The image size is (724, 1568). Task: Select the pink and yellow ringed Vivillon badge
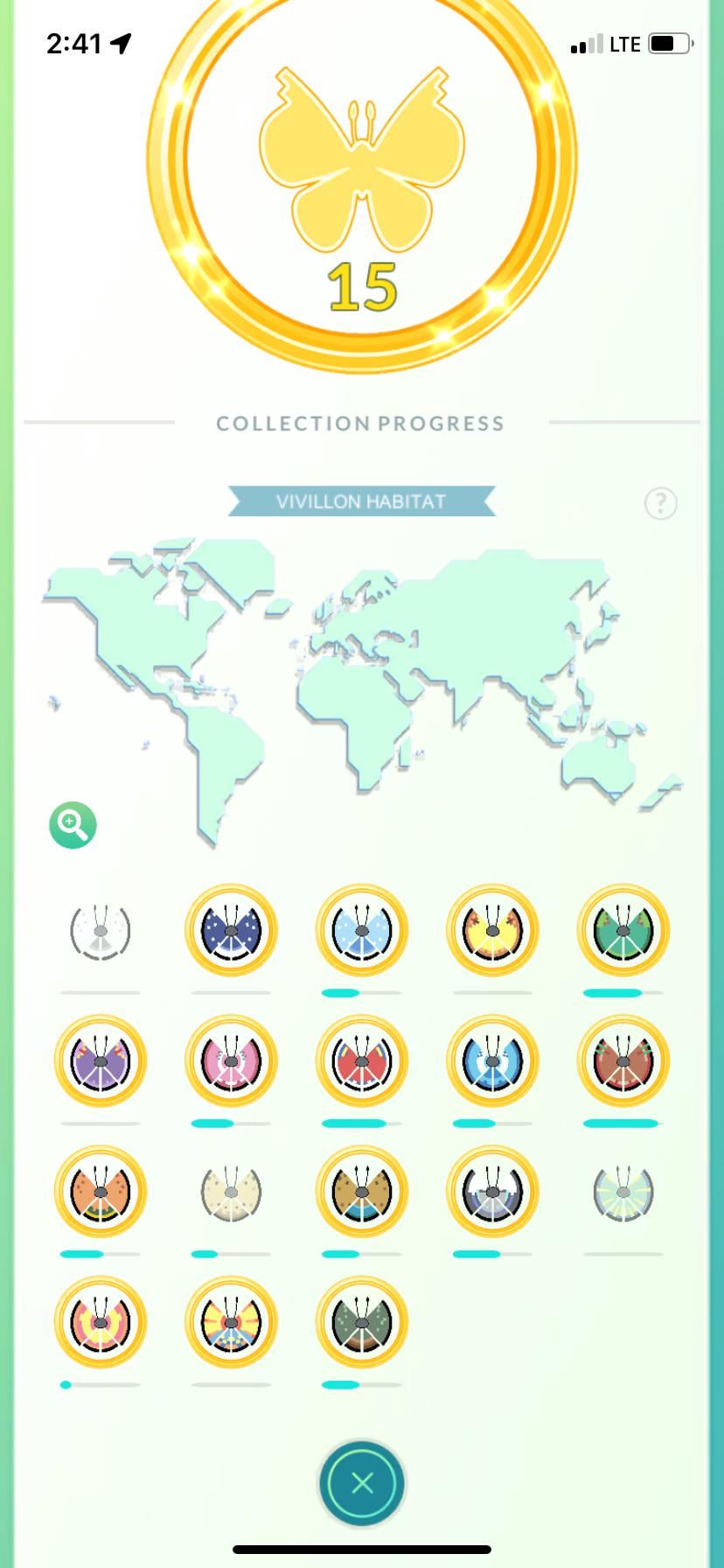(x=100, y=1322)
